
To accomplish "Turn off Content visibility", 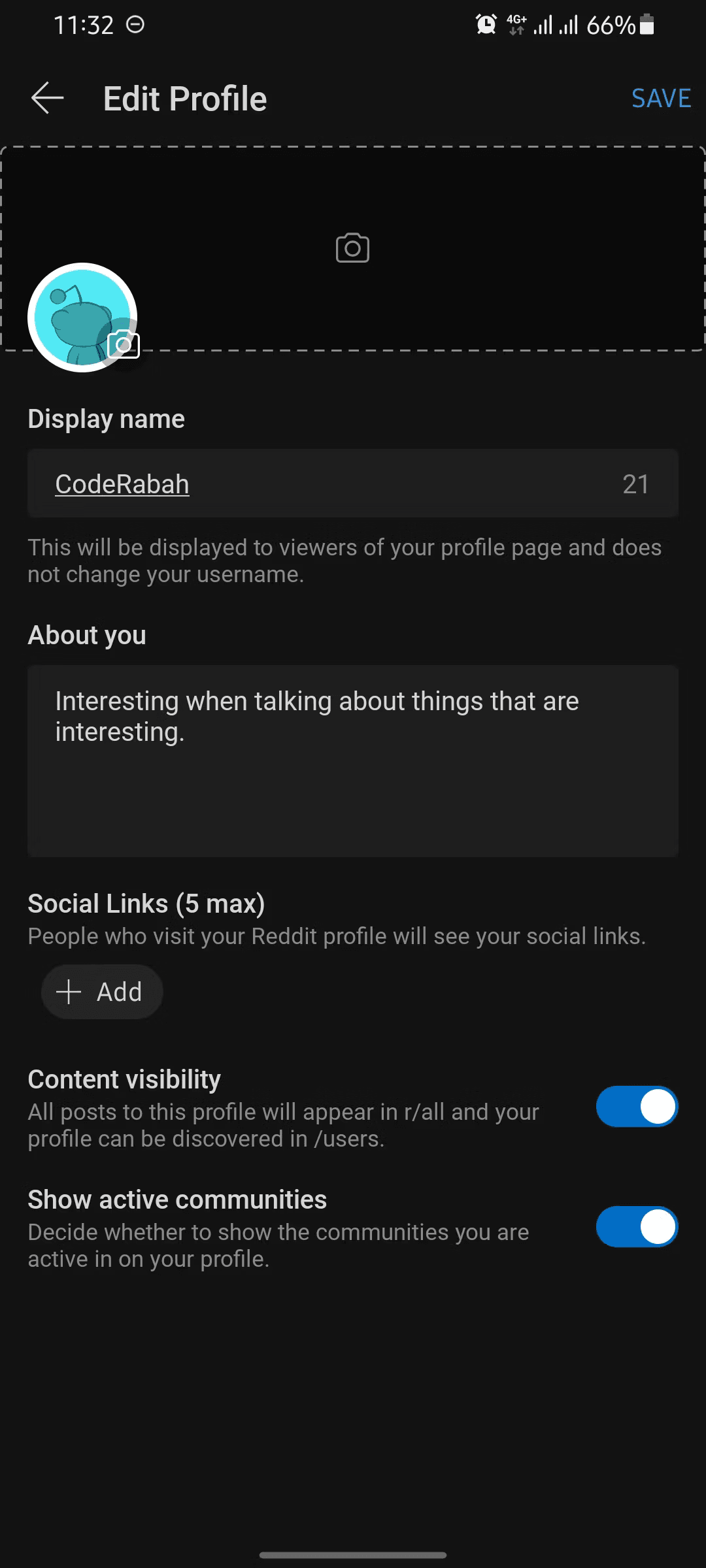I will [637, 1107].
